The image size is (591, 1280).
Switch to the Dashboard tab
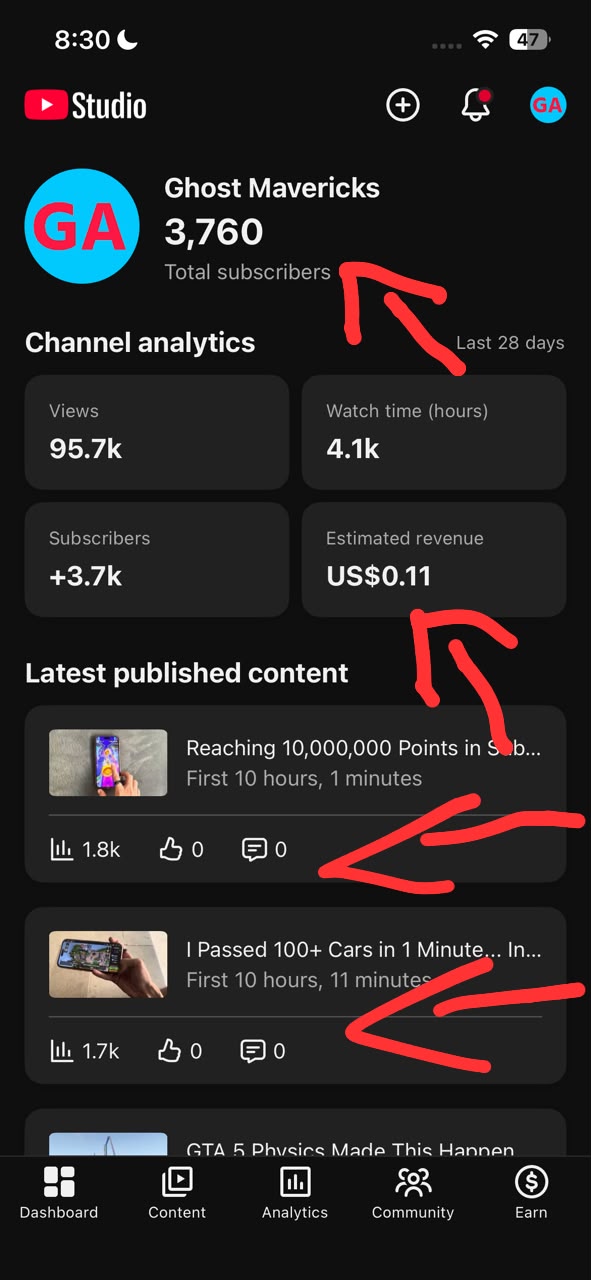pyautogui.click(x=59, y=1194)
